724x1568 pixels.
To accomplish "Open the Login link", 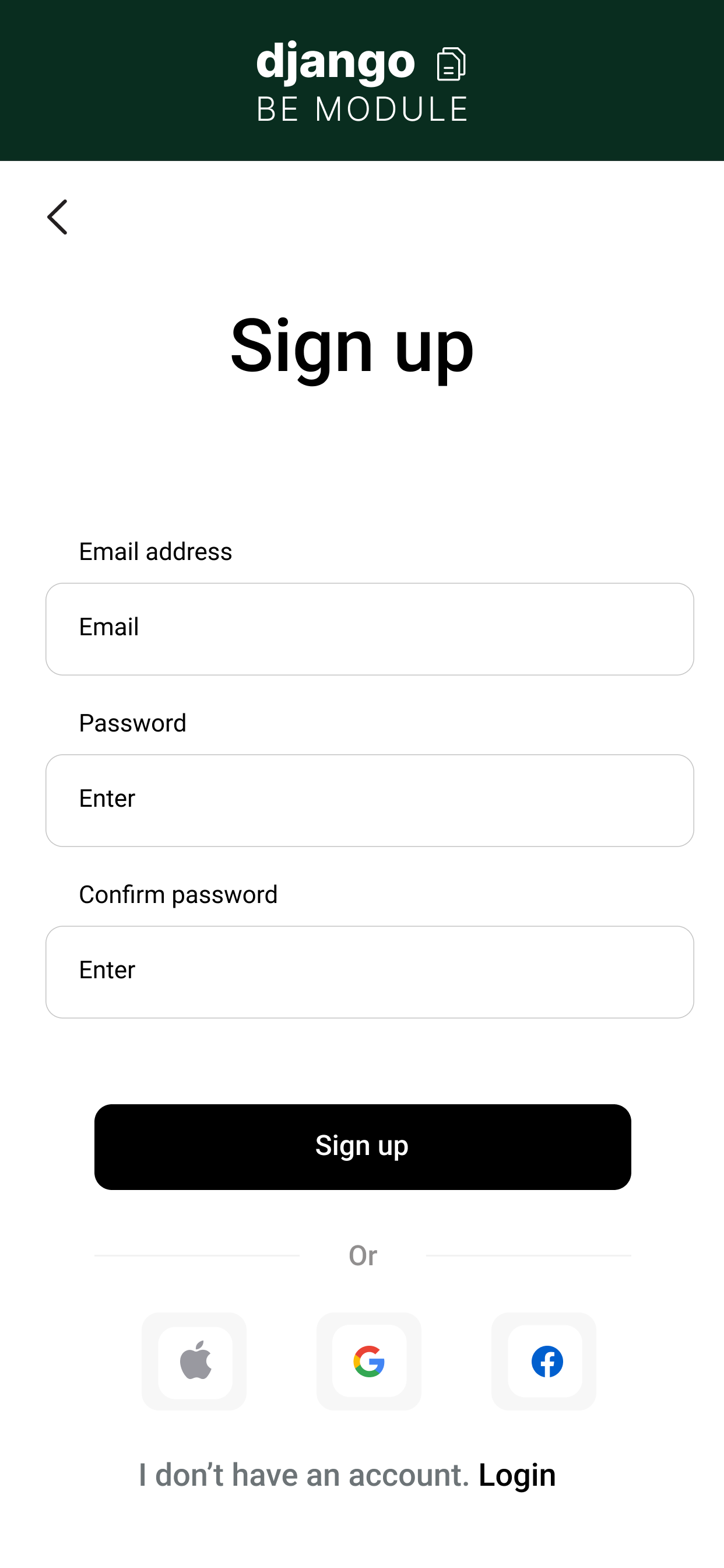I will coord(517,1475).
